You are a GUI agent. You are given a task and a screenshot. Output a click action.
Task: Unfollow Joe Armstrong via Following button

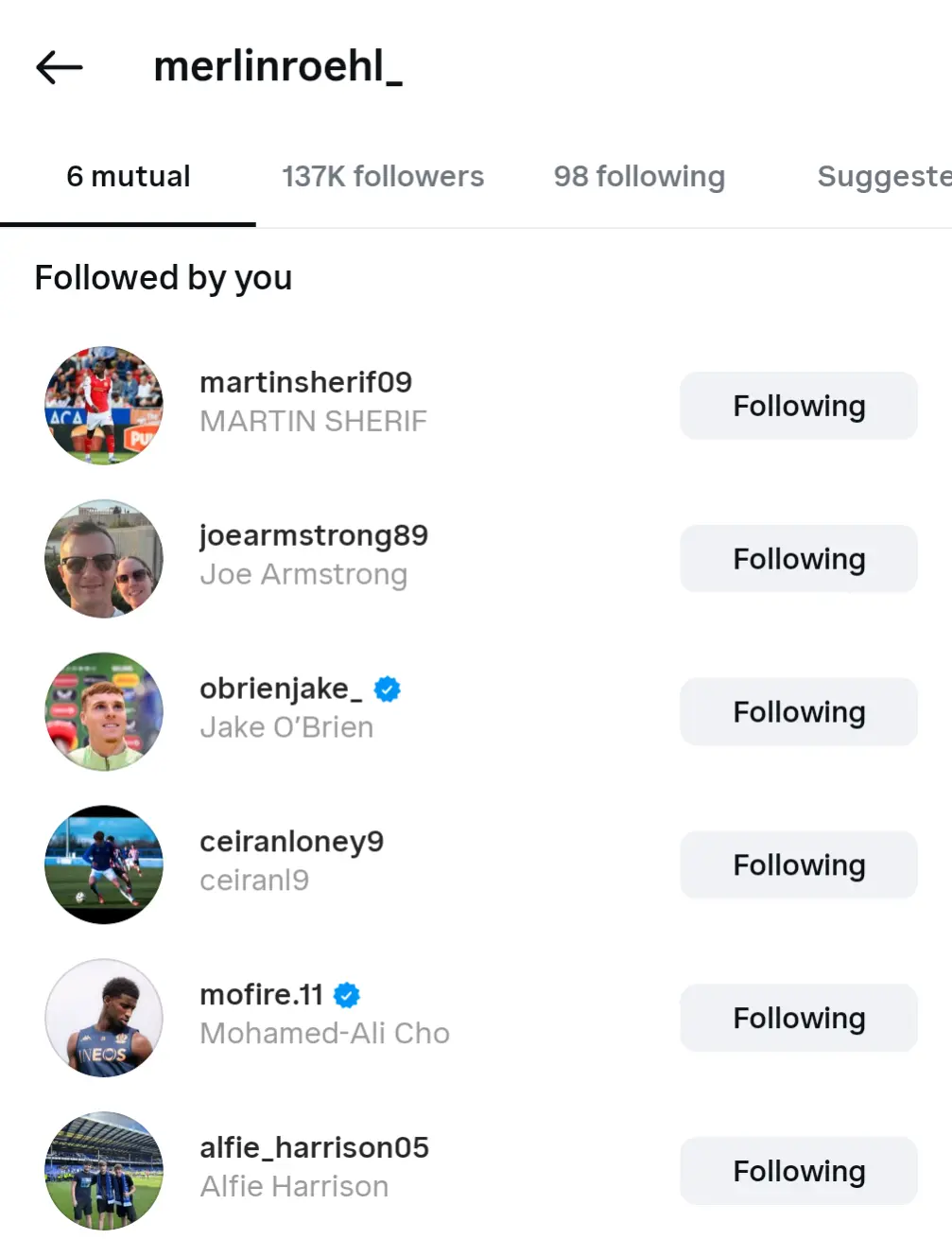(798, 559)
